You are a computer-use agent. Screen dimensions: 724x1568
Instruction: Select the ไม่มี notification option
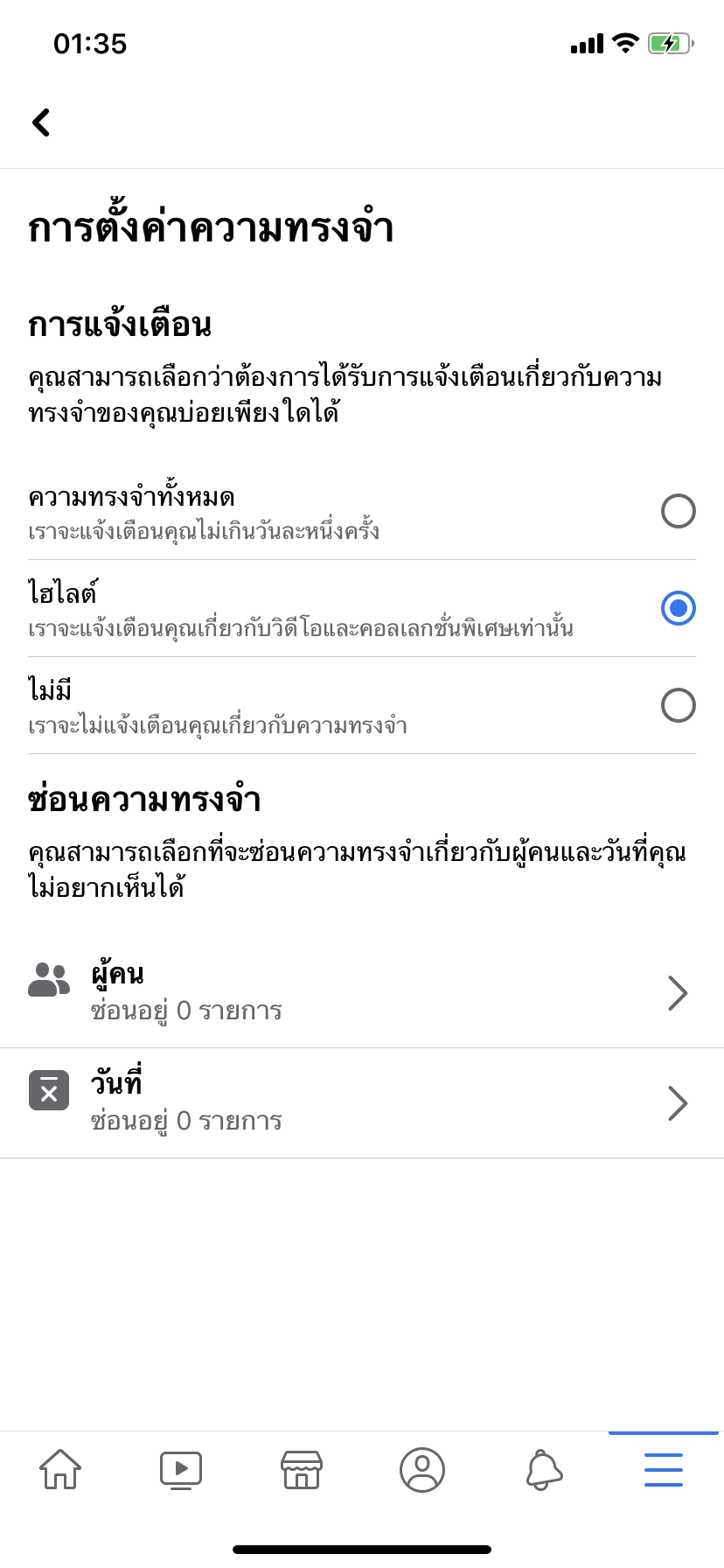(x=678, y=705)
